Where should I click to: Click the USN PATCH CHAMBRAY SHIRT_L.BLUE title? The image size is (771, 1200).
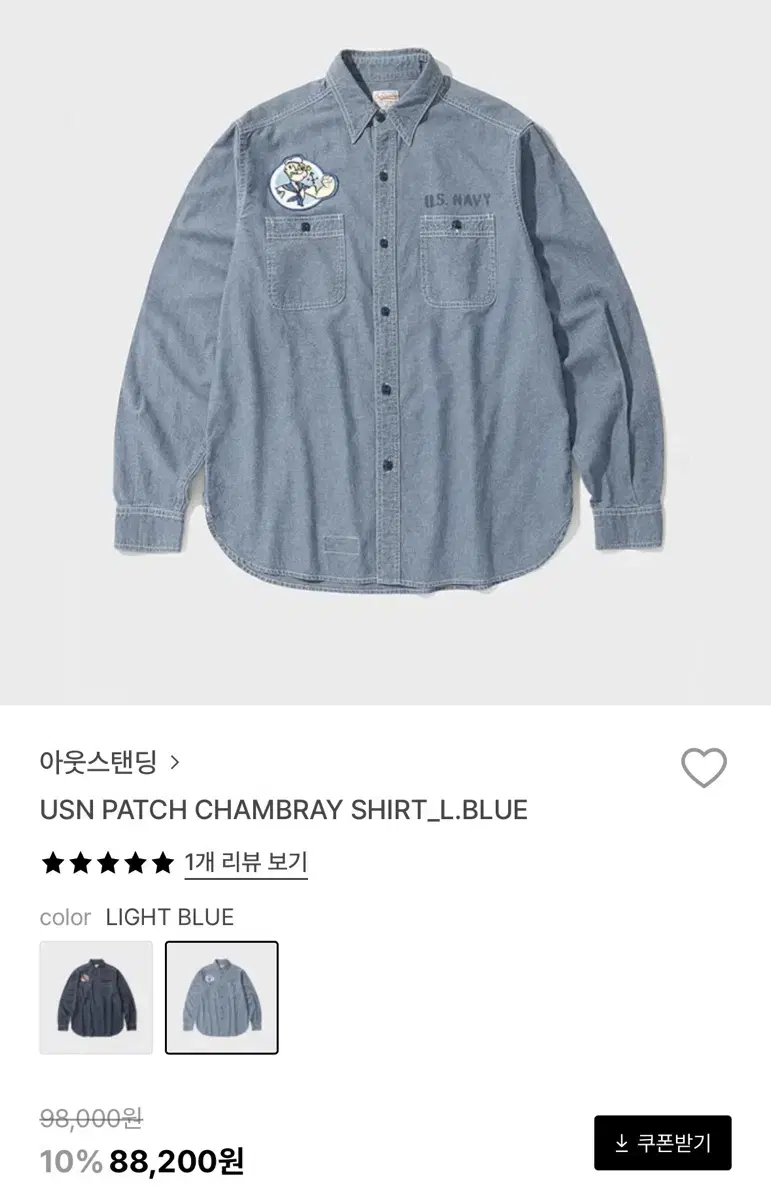click(283, 810)
